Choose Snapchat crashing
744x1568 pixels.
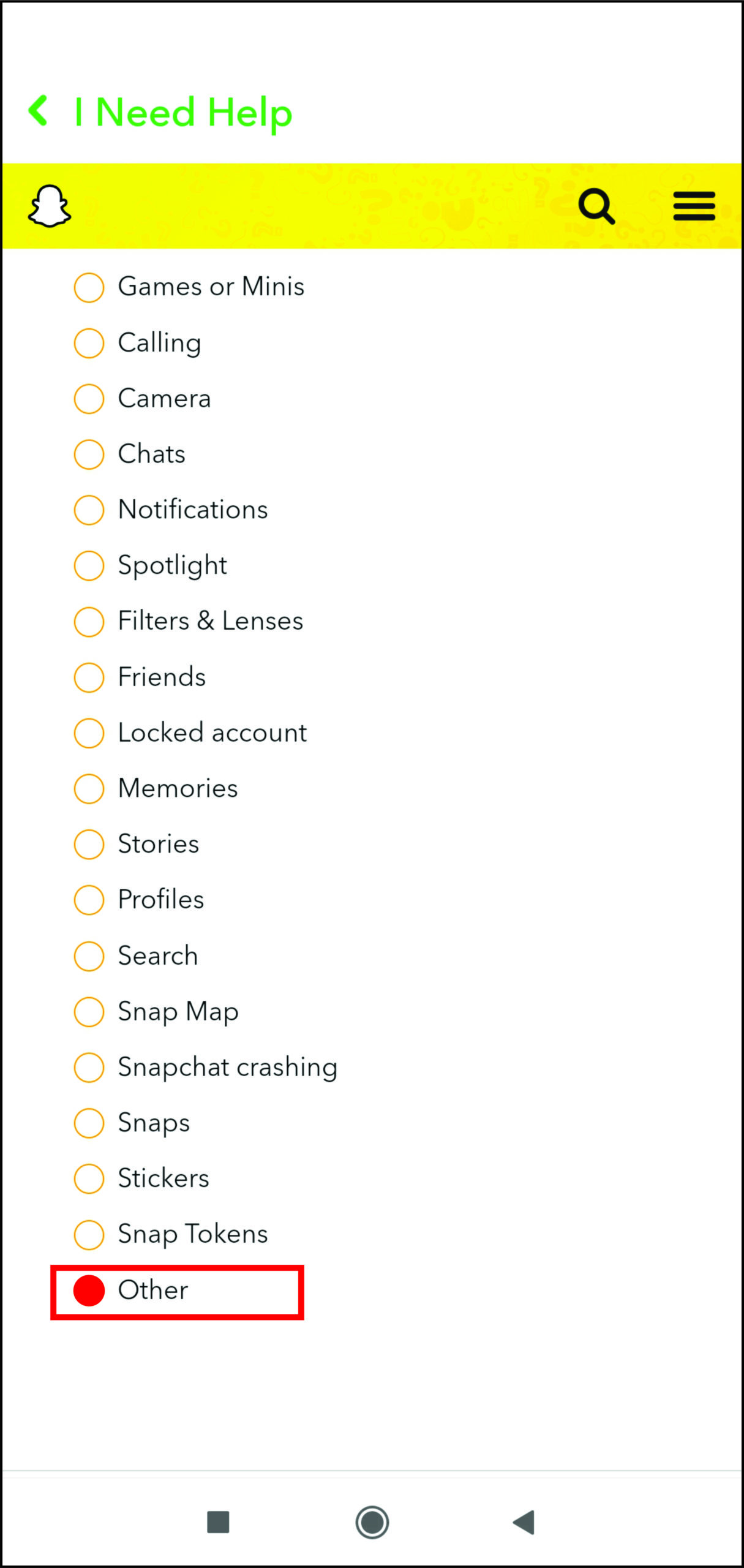(x=89, y=1068)
